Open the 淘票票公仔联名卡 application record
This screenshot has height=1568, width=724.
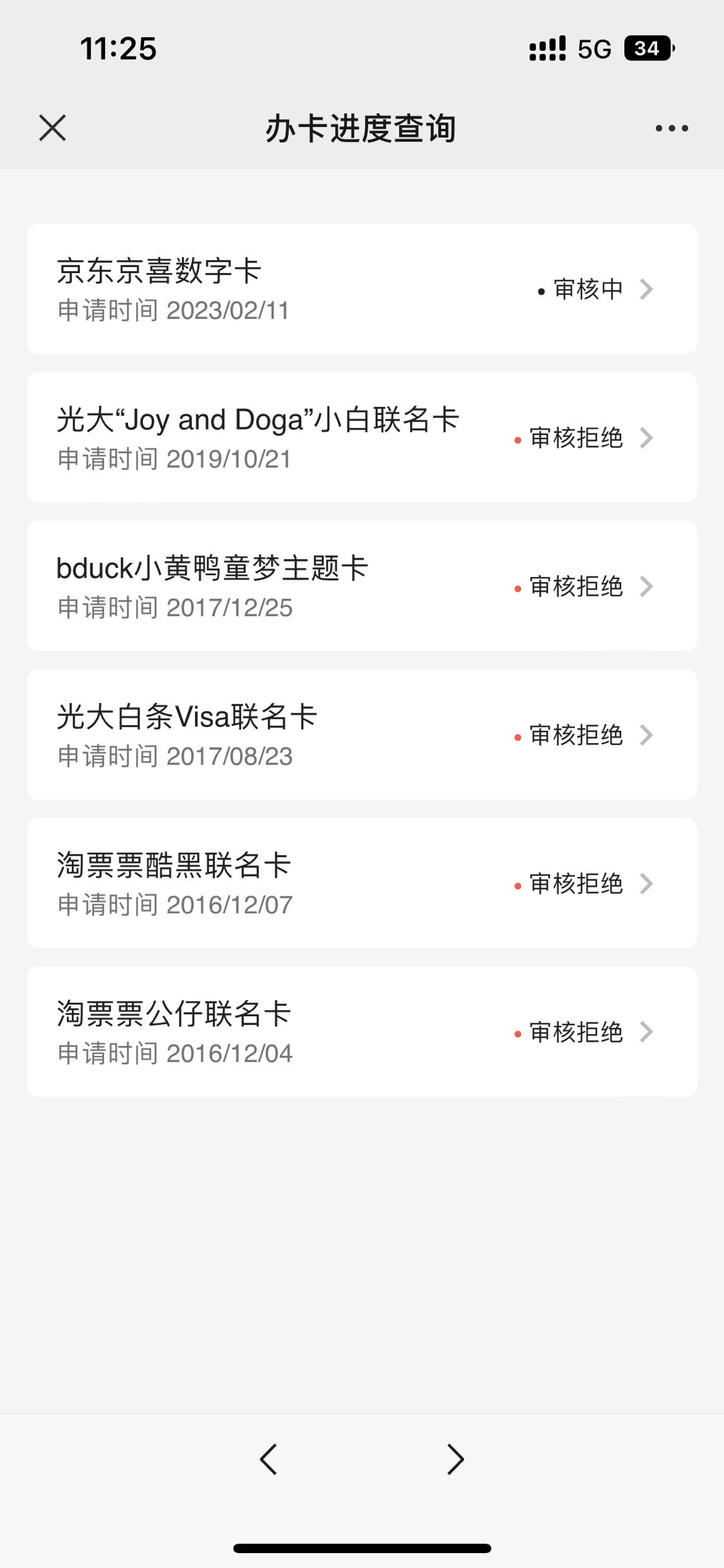362,1032
